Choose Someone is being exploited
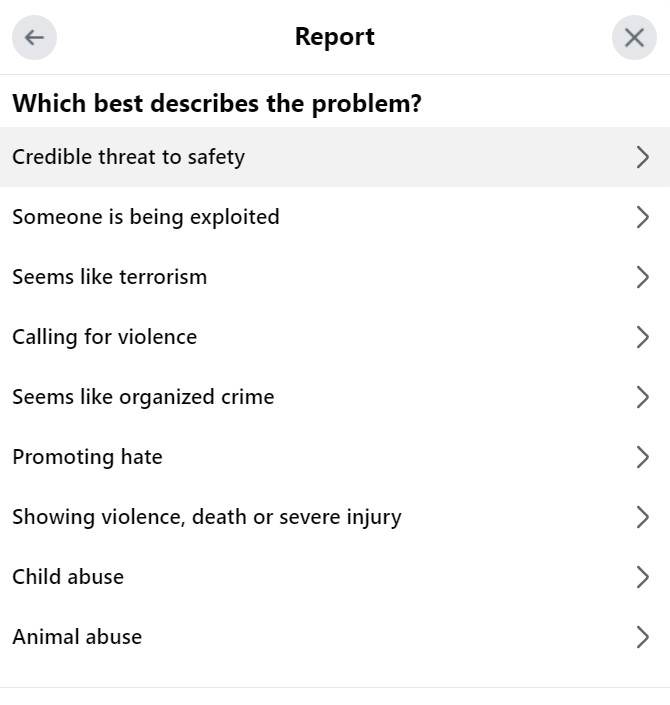Viewport: 670px width, 705px height. (334, 217)
